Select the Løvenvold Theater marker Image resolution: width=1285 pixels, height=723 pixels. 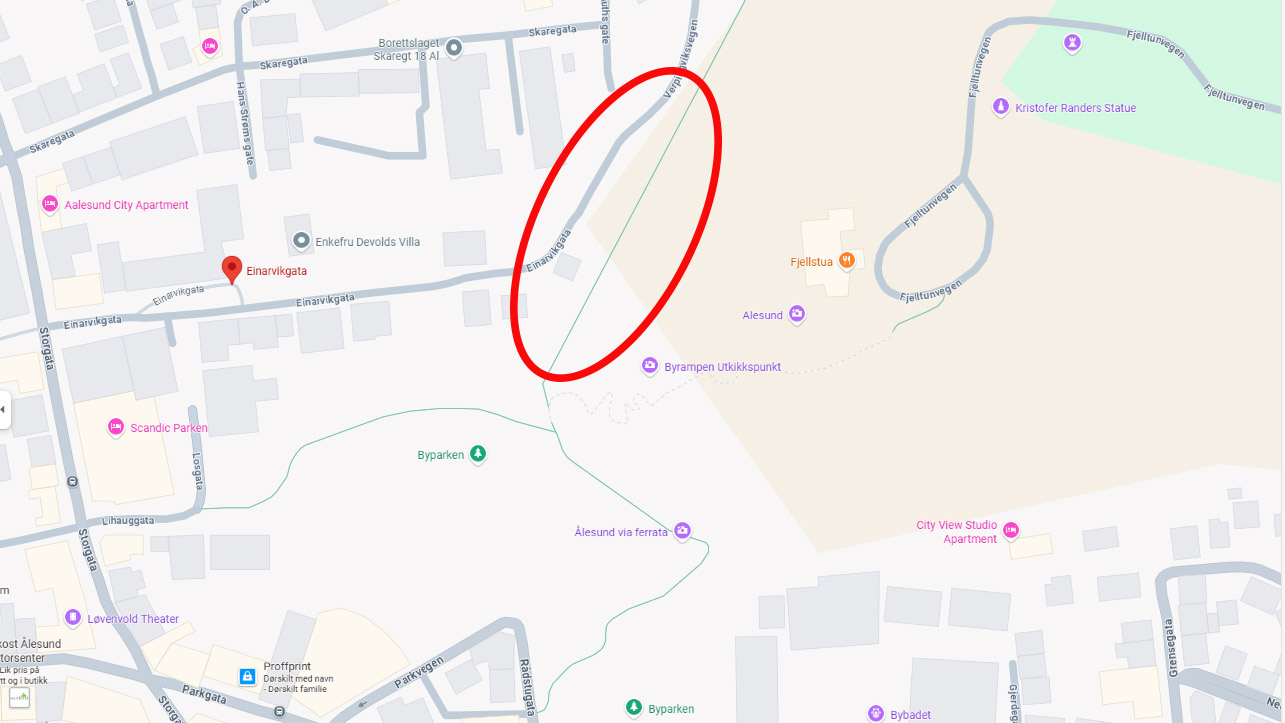[72, 617]
